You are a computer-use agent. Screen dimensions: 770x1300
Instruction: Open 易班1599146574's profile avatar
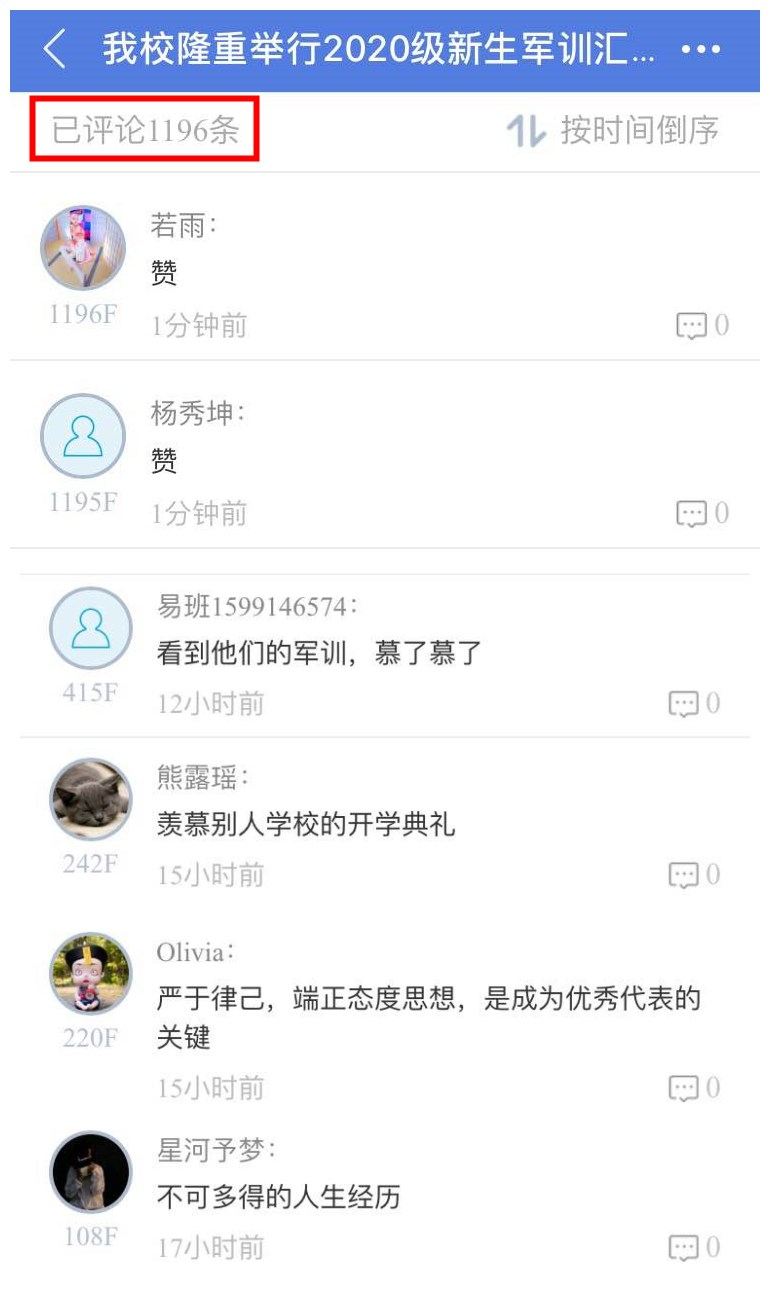91,628
